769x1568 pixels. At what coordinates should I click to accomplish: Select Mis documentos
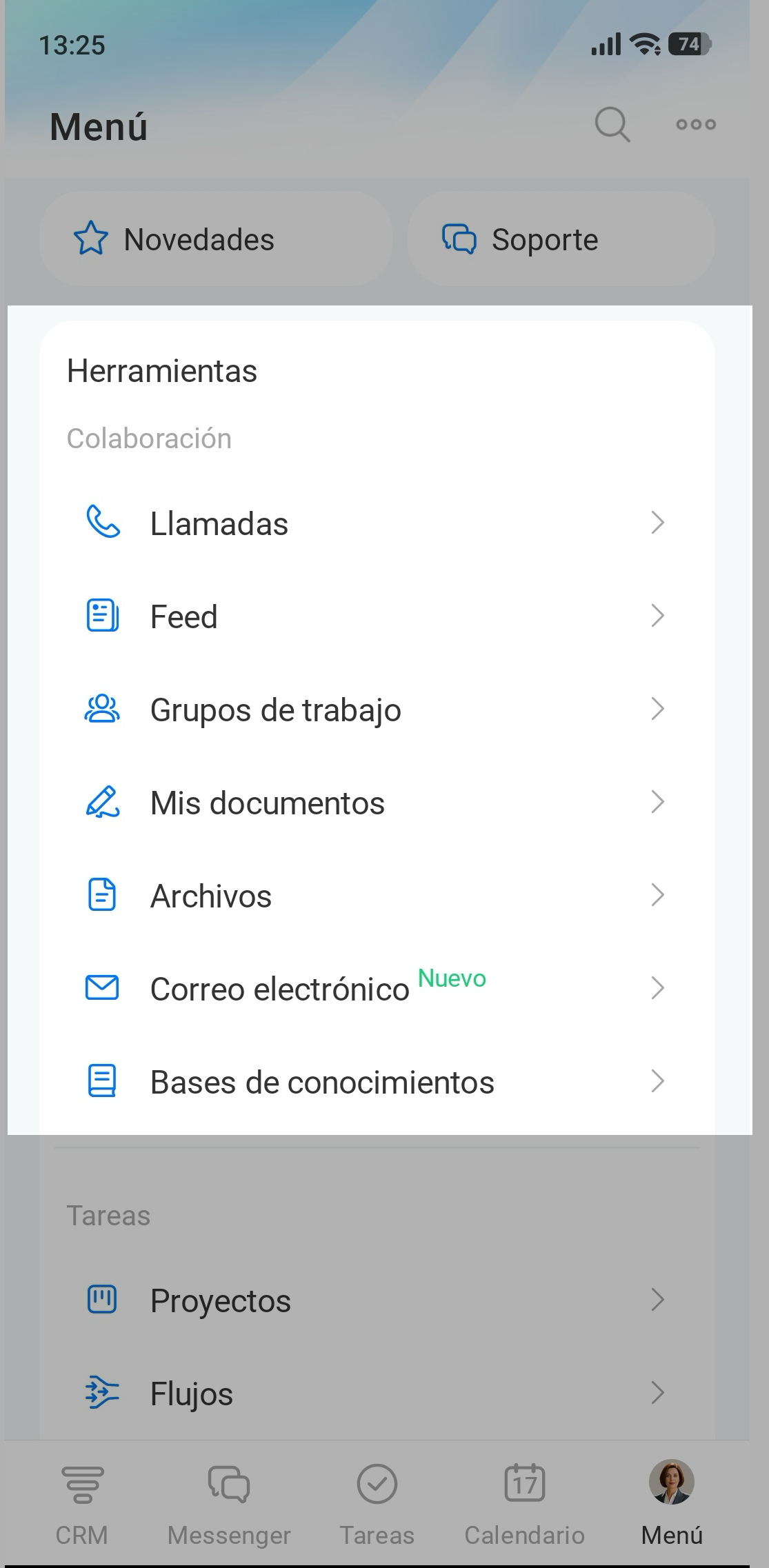pos(376,803)
